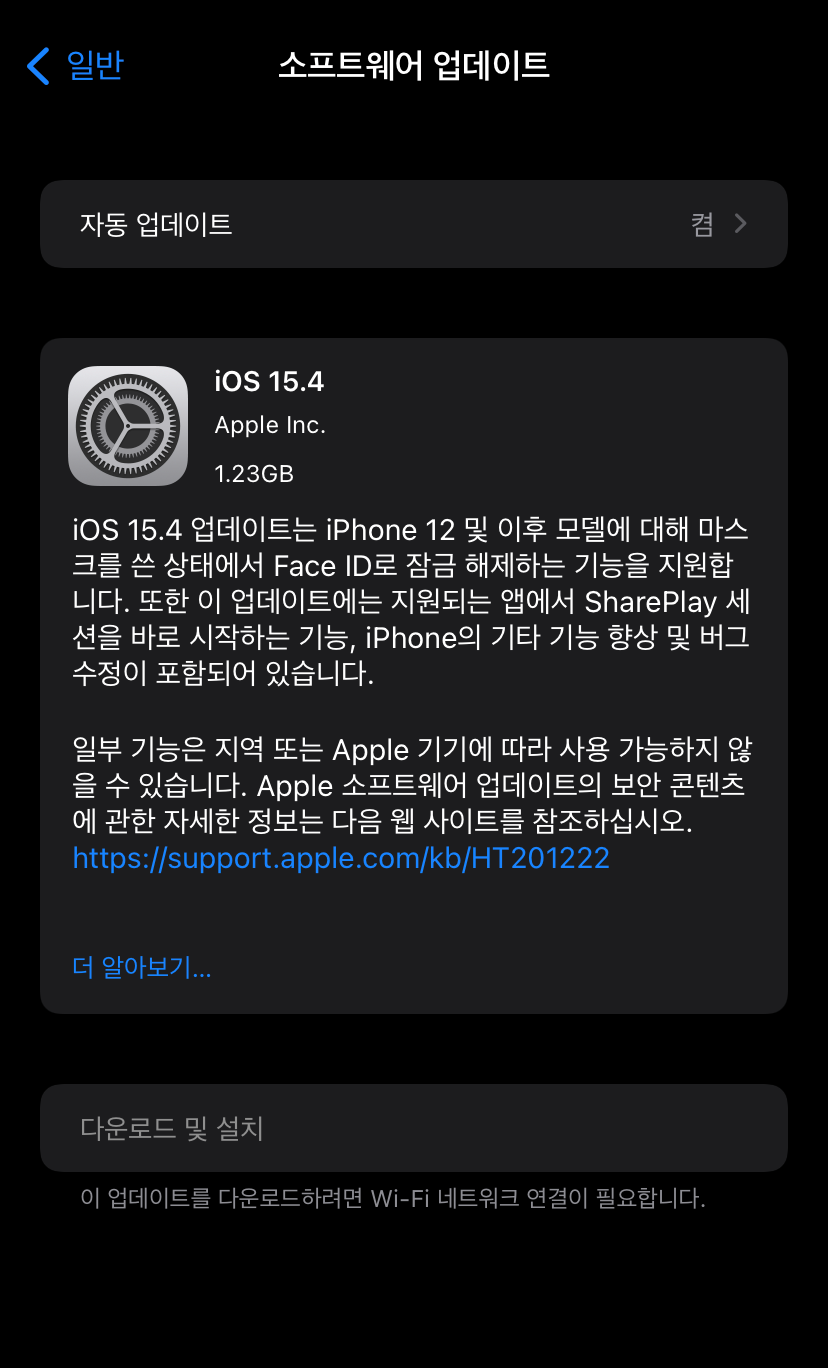828x1368 pixels.
Task: Open the support.apple.com/kb/HT201222 link
Action: pyautogui.click(x=341, y=857)
